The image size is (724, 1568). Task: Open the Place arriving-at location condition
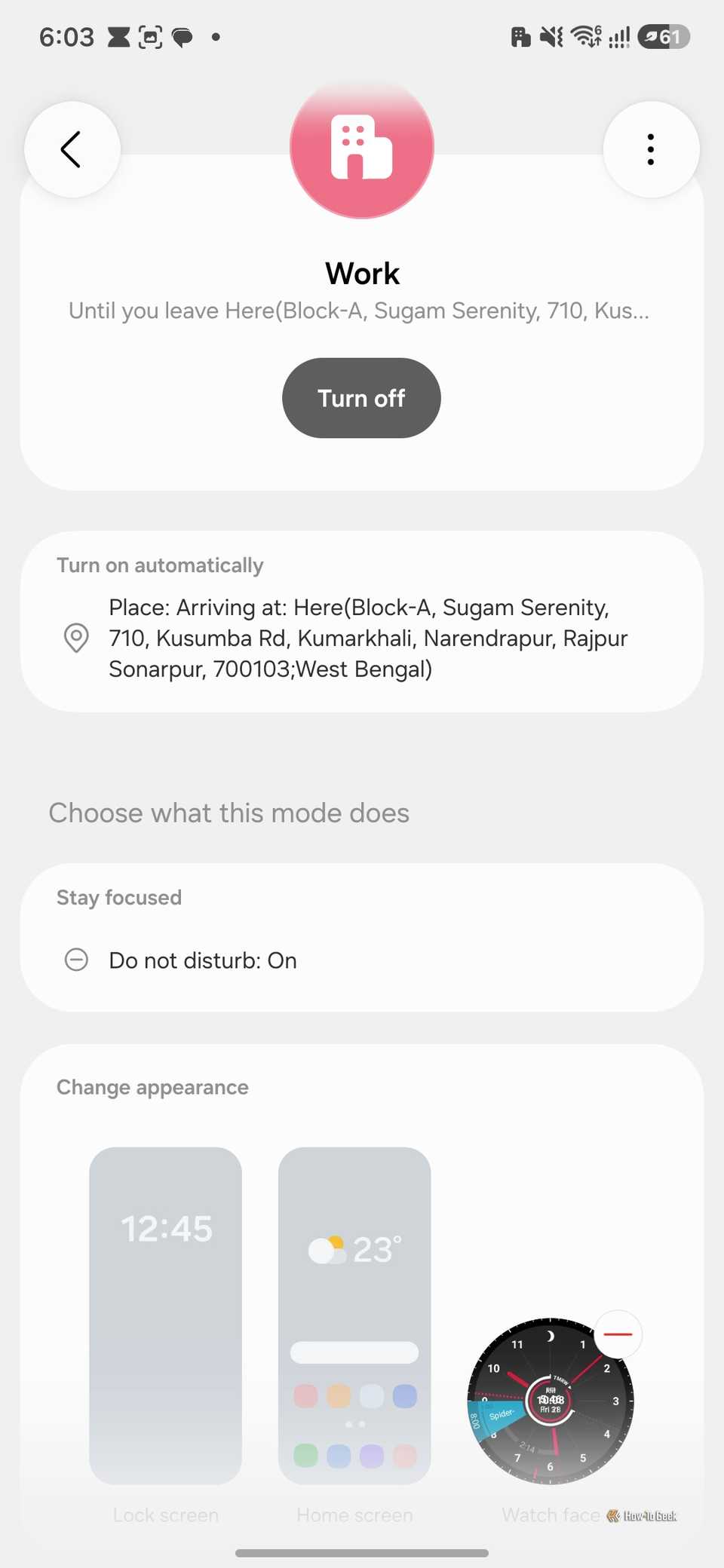(362, 638)
